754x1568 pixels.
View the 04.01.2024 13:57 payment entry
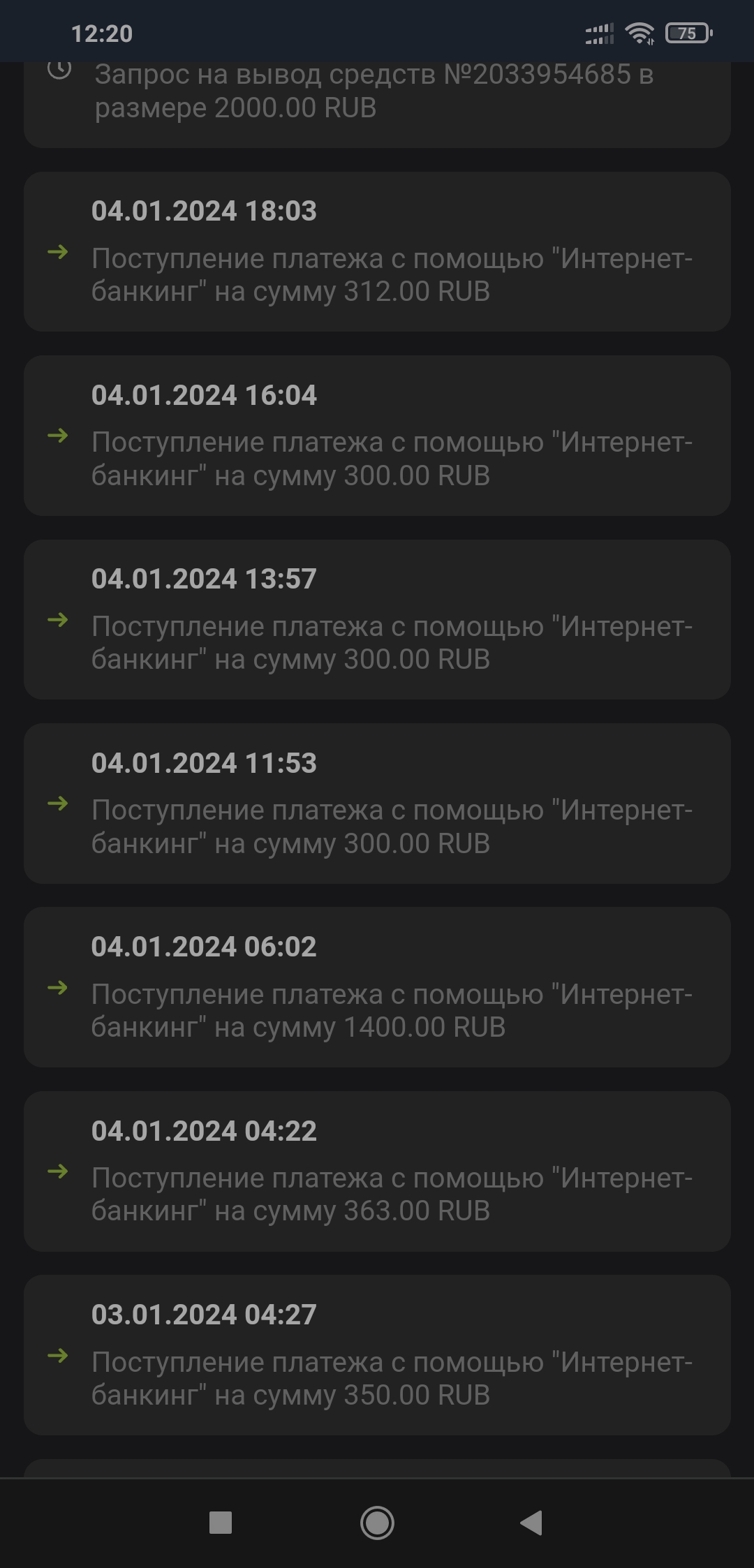pos(377,619)
